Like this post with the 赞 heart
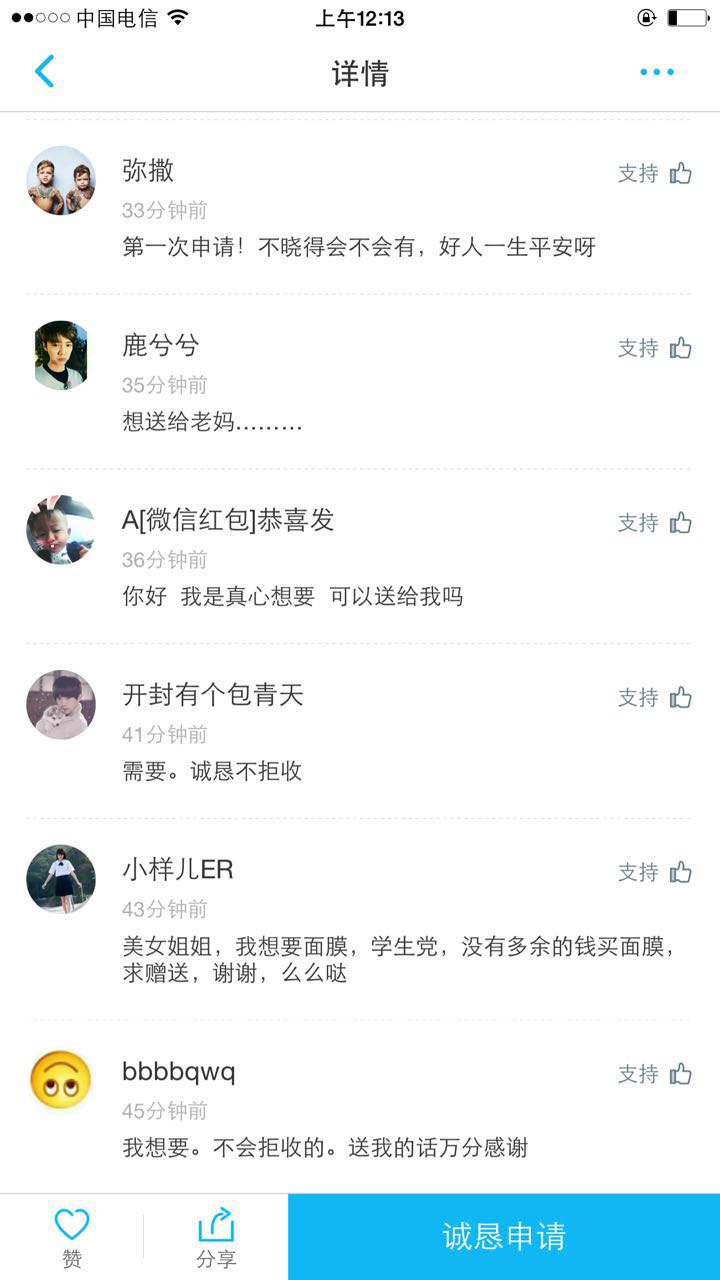Viewport: 720px width, 1280px height. [72, 1236]
